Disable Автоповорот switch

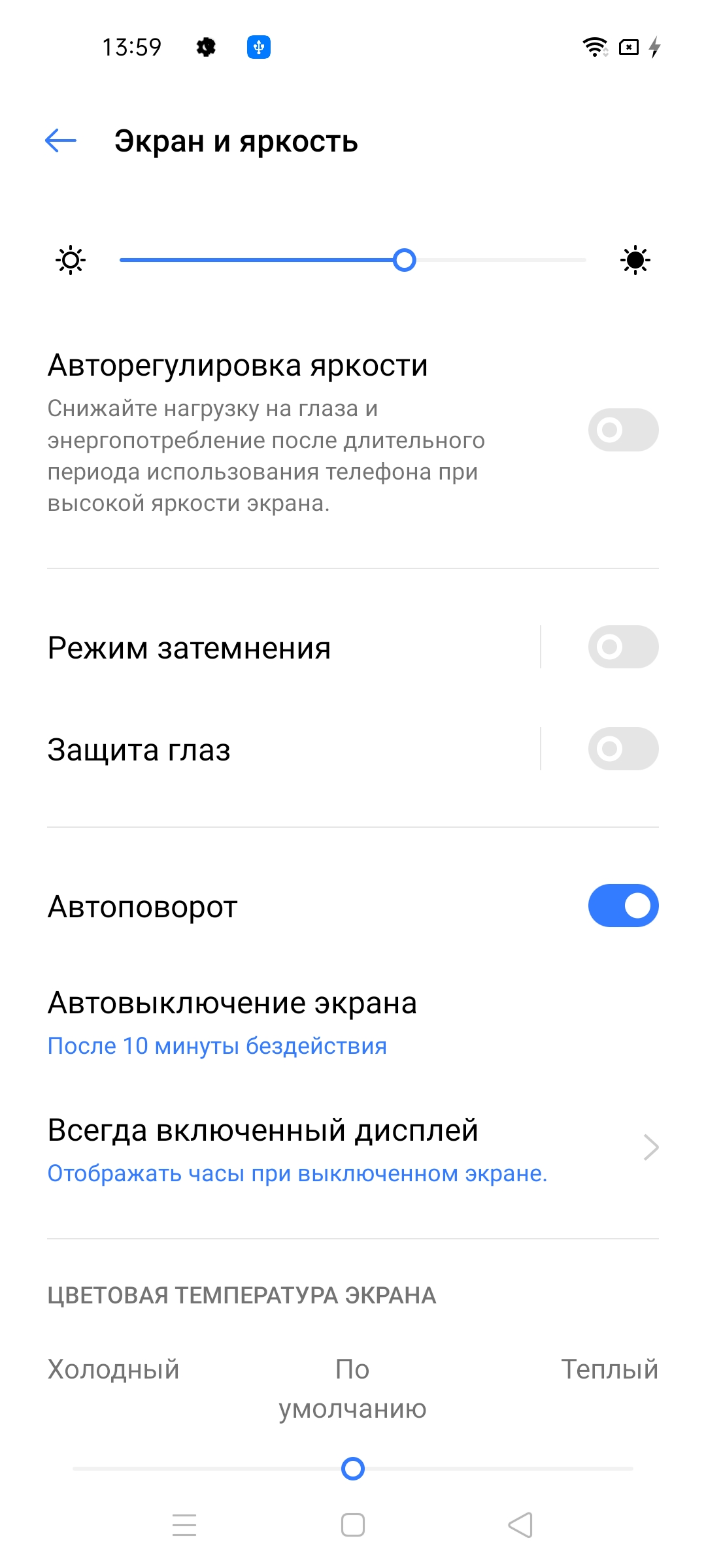(x=622, y=906)
